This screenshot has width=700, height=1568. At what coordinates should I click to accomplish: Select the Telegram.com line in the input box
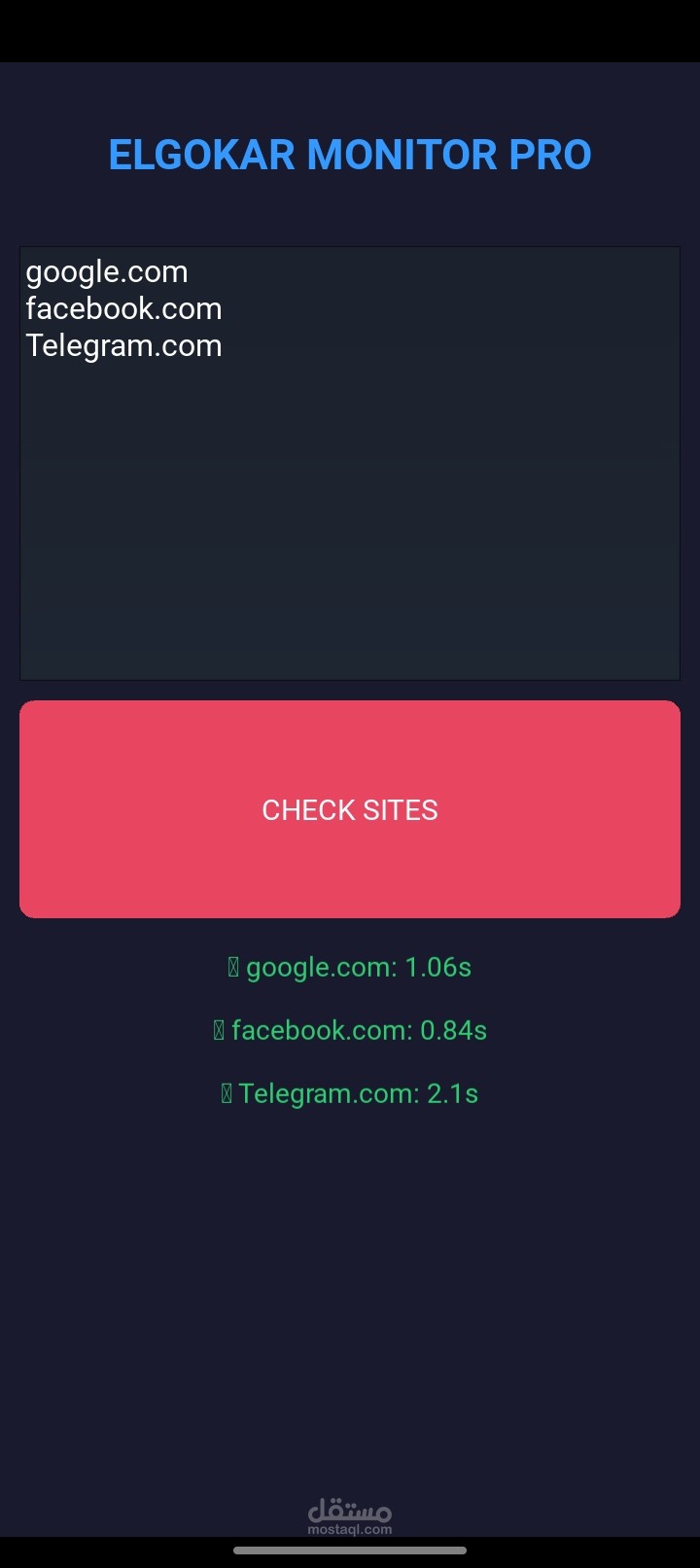coord(123,345)
